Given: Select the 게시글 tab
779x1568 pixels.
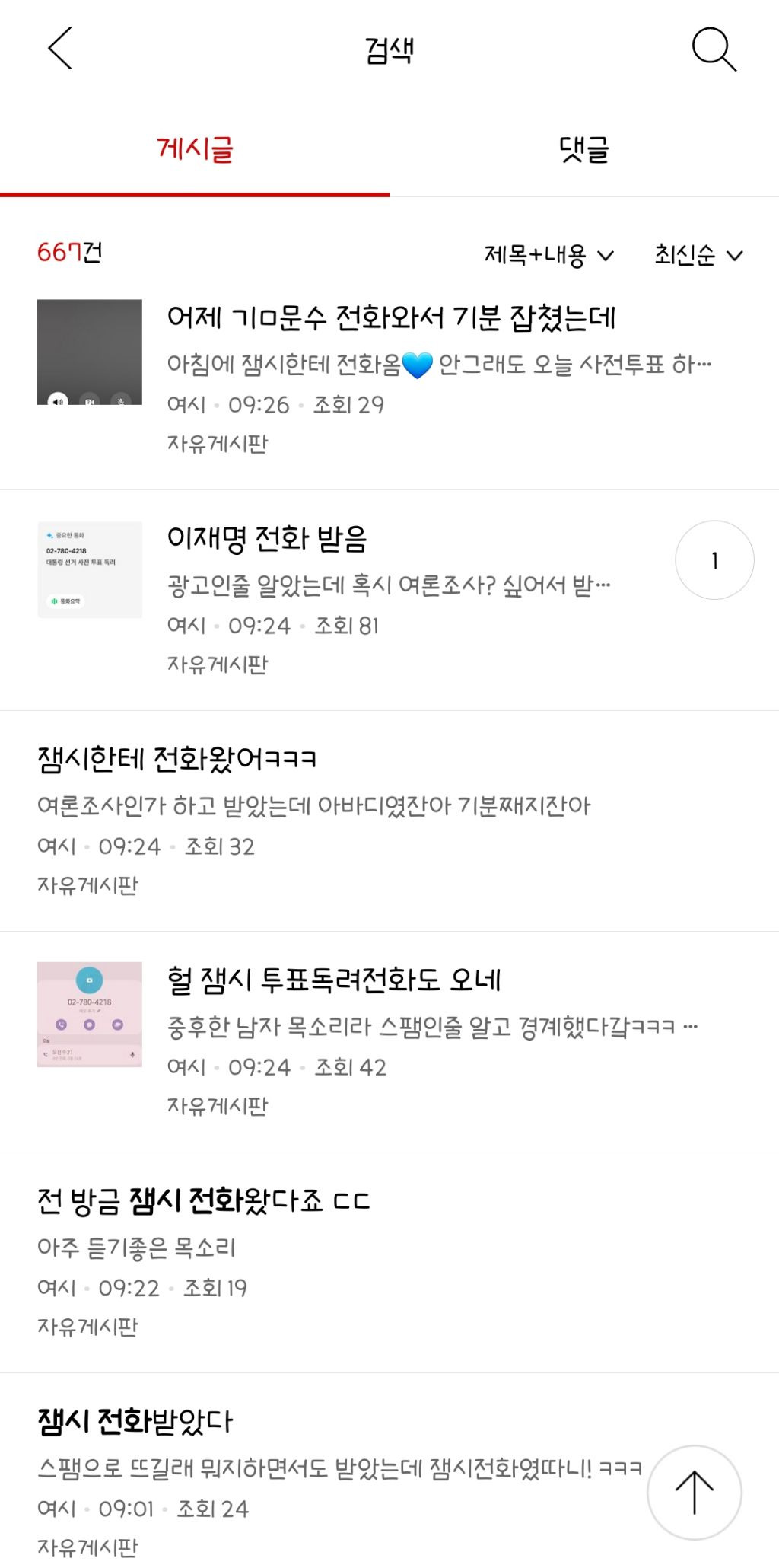Looking at the screenshot, I should (195, 149).
